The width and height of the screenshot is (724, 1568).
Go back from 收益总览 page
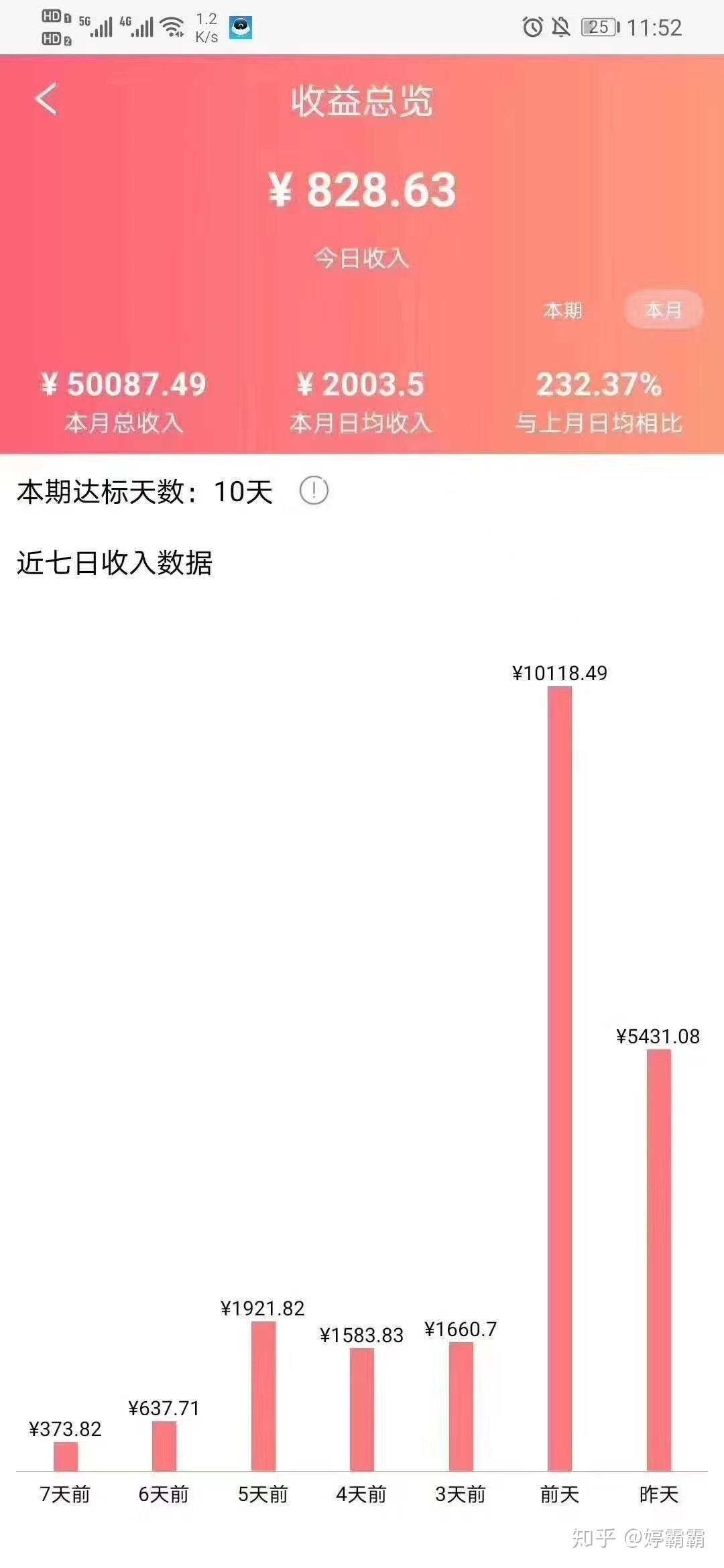46,101
